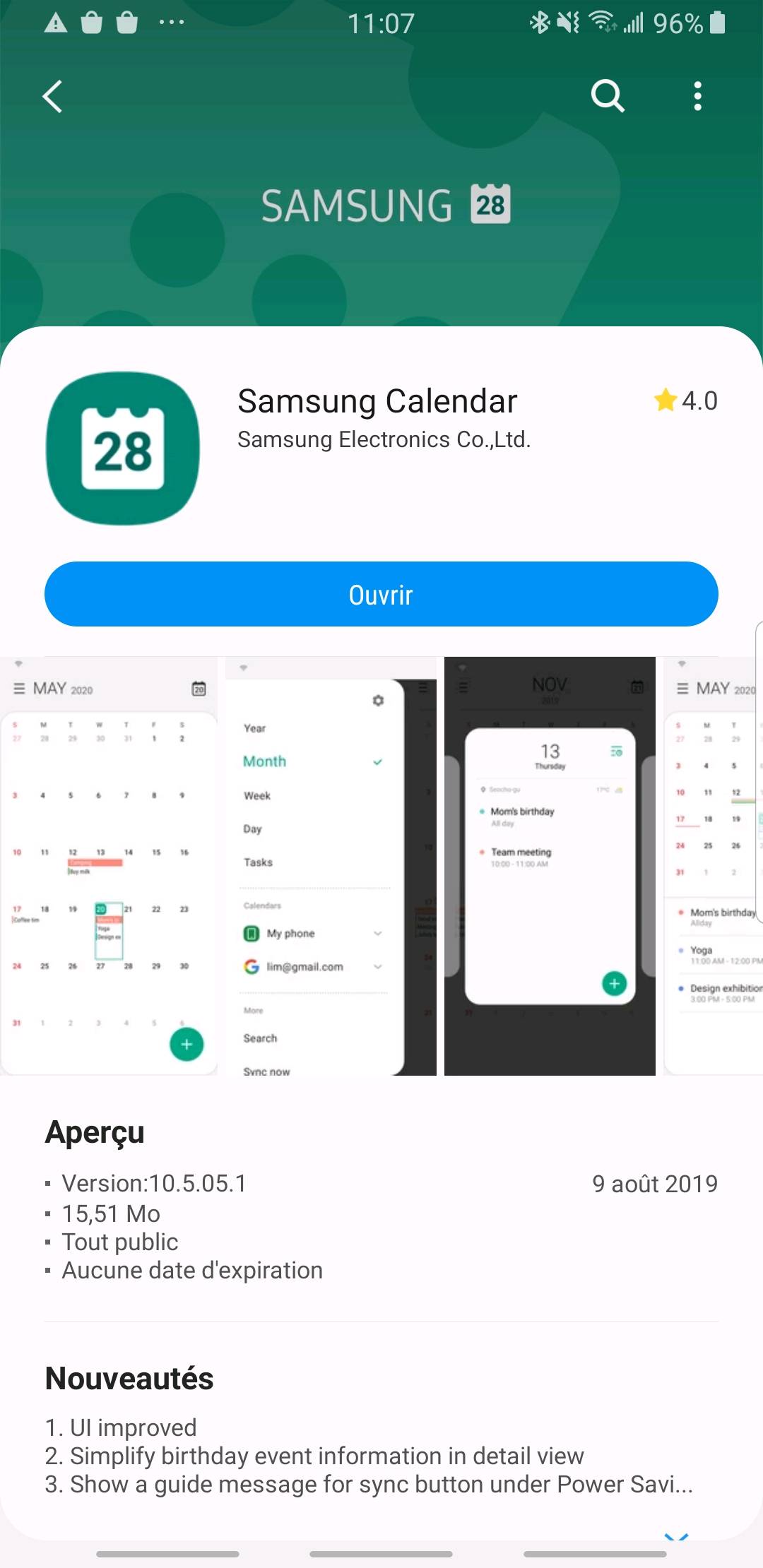Viewport: 763px width, 1568px height.
Task: Go back to the previous screen
Action: coord(53,96)
